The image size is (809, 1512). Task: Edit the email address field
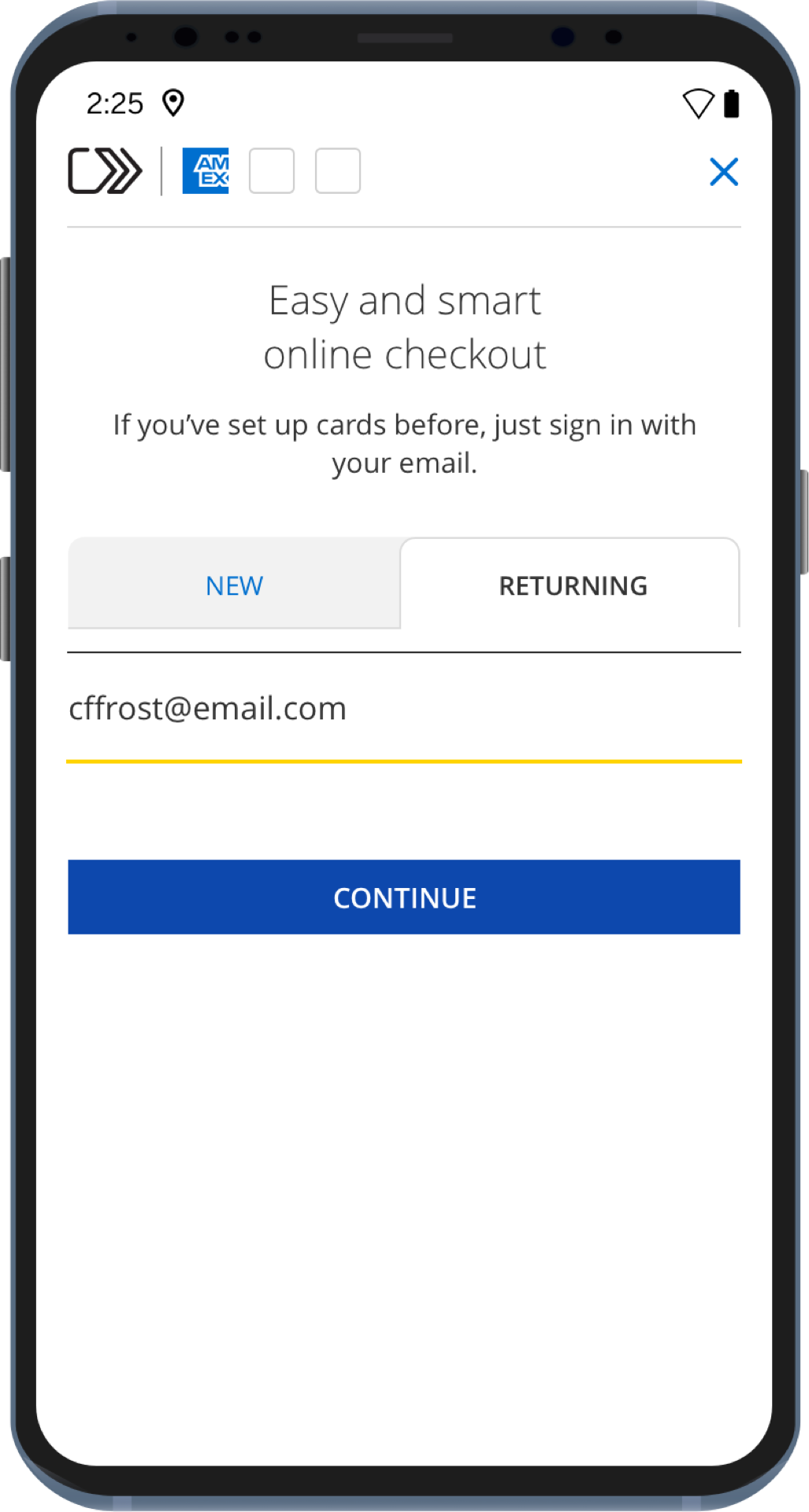click(403, 708)
